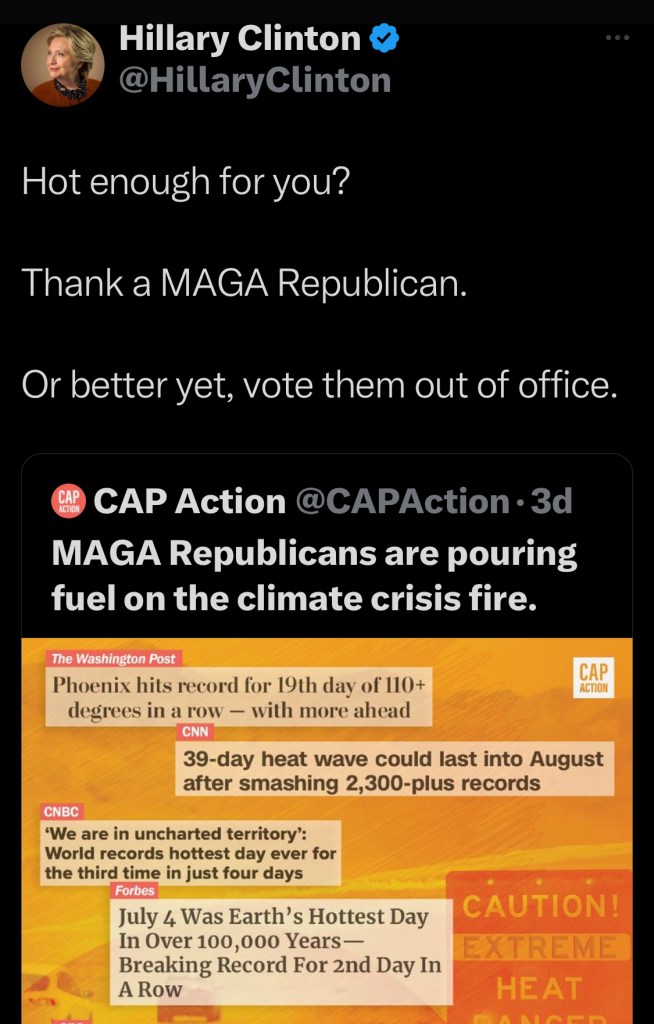Open the tweet's three-dot overflow menu
654x1024 pixels.
[618, 38]
